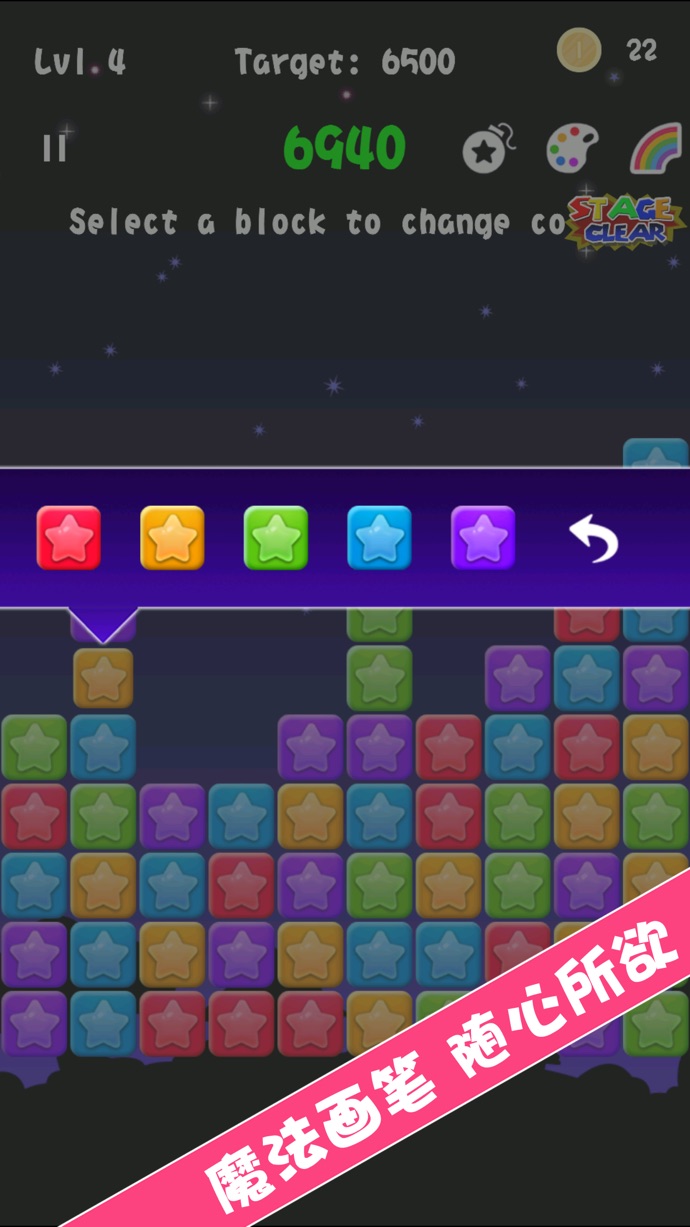The image size is (690, 1227).
Task: Use the bomb power-up
Action: [488, 149]
